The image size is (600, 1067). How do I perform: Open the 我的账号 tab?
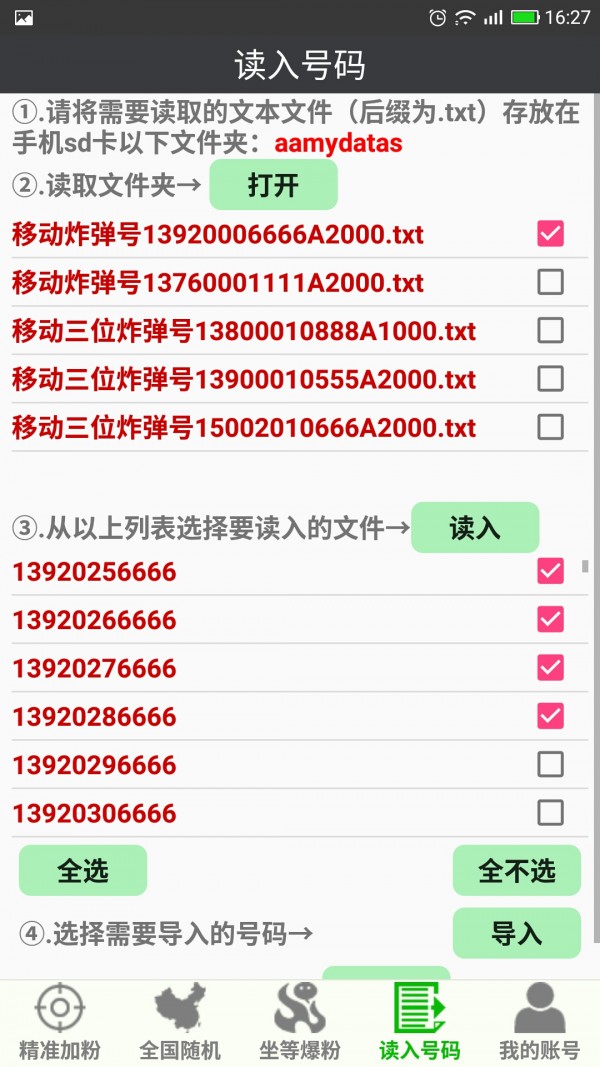[540, 1023]
